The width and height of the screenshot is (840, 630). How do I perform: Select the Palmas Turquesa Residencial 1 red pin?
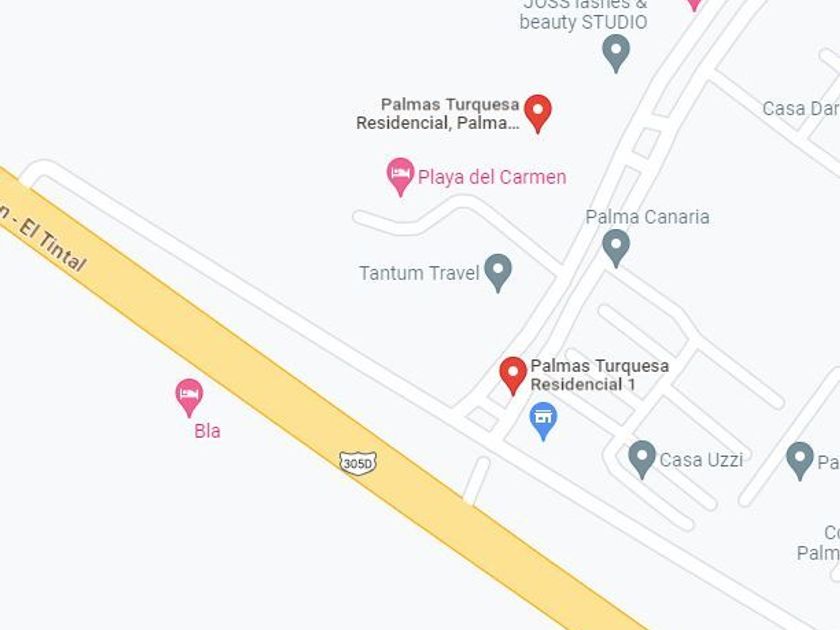(513, 376)
